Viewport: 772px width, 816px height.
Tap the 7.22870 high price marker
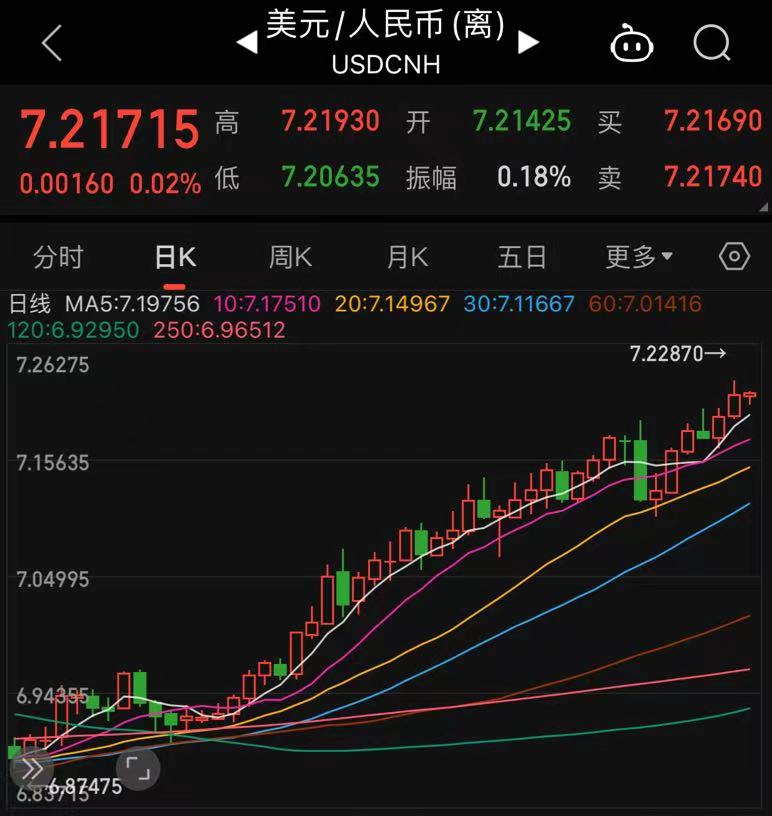[x=668, y=353]
